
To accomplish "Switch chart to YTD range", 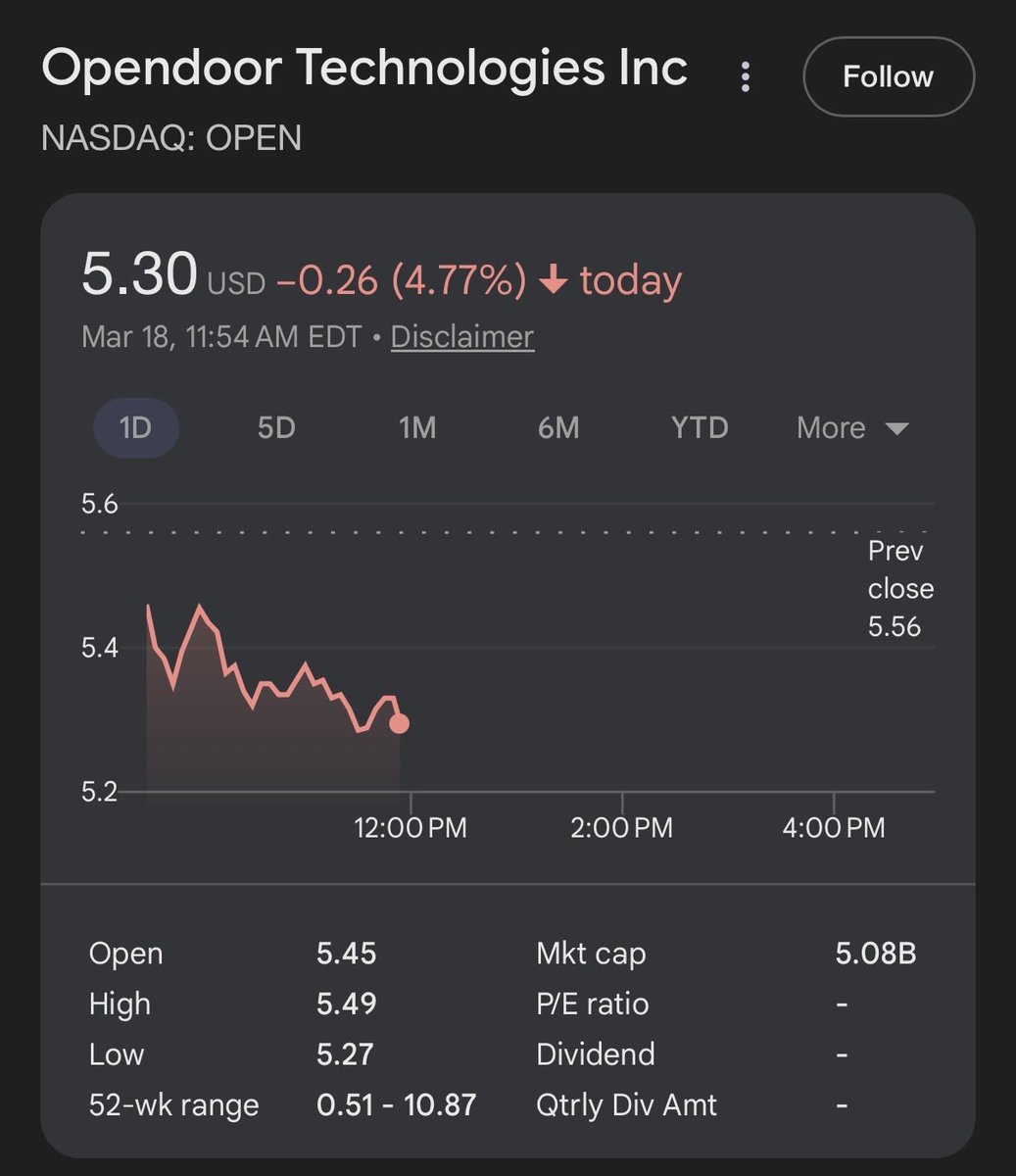I will (700, 428).
